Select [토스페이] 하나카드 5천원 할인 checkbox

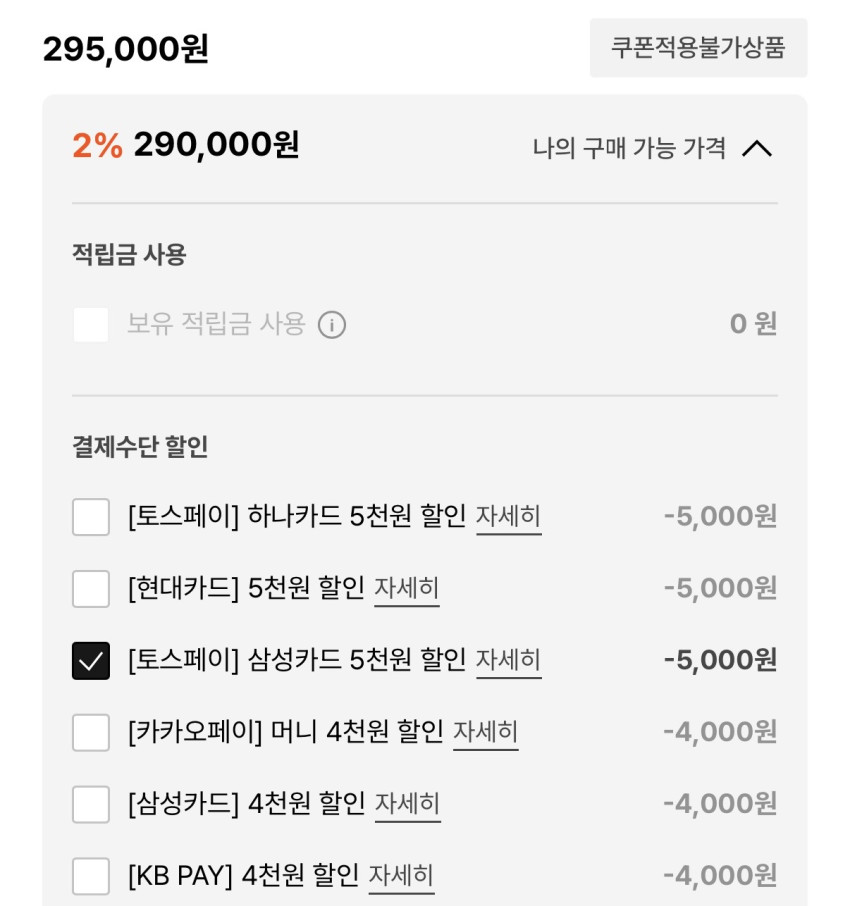click(91, 517)
